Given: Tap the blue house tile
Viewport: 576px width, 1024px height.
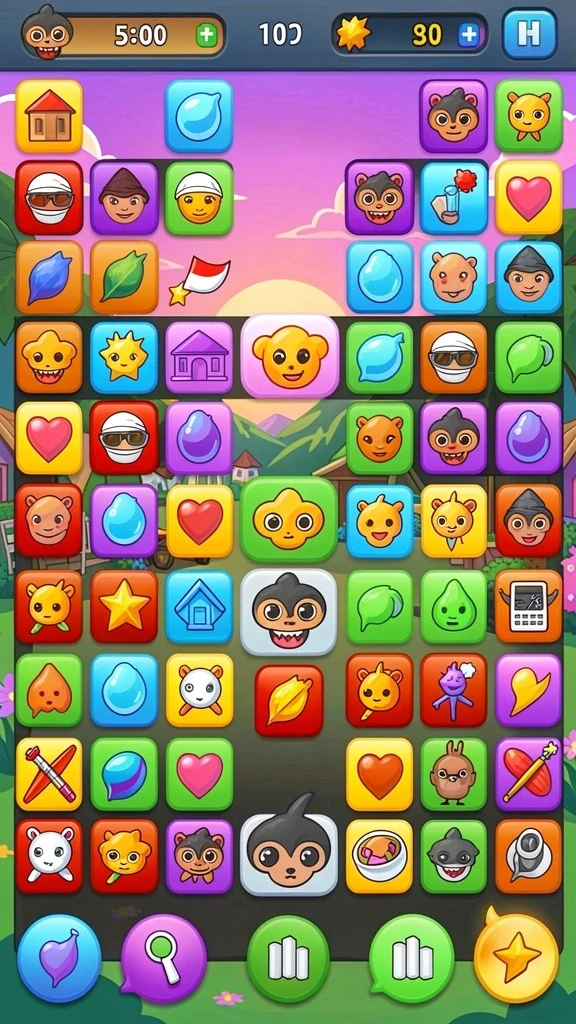Looking at the screenshot, I should point(199,606).
